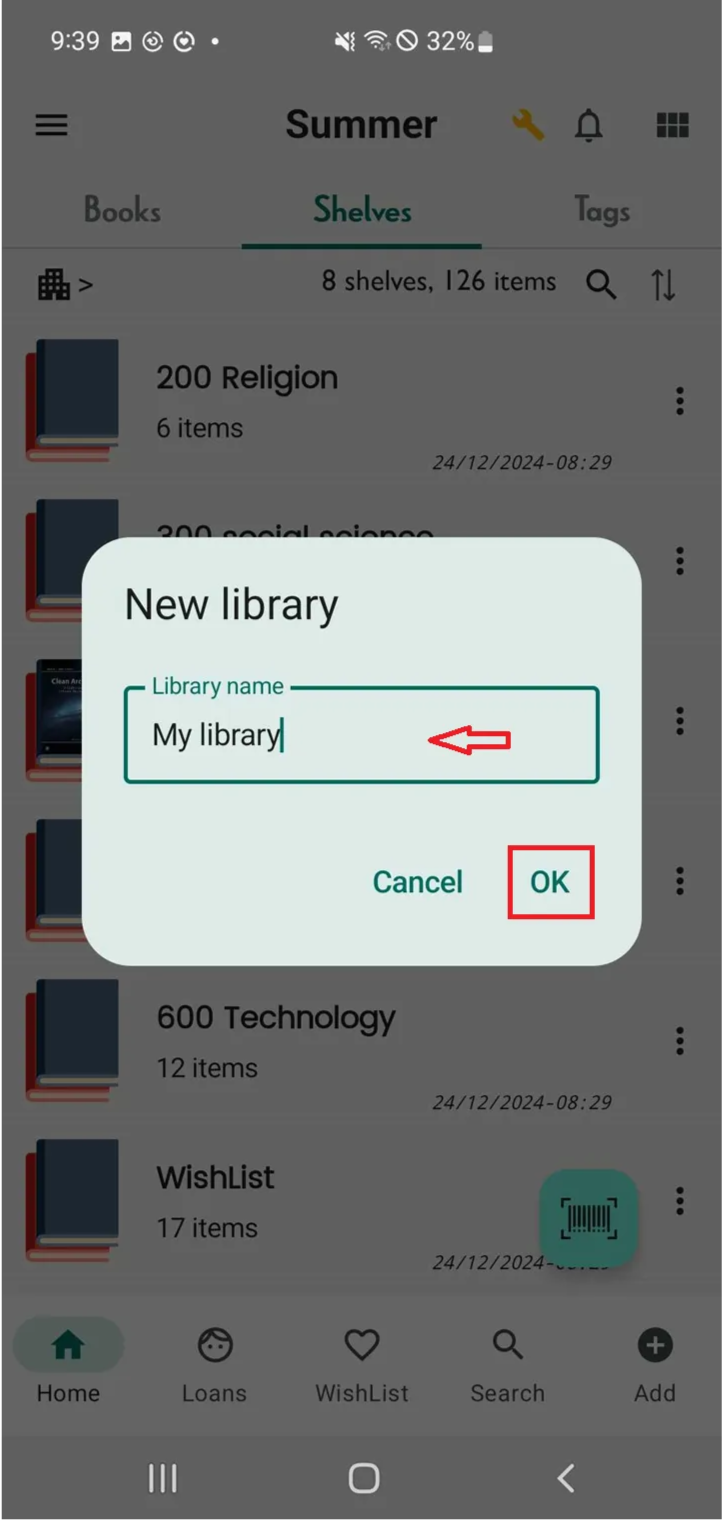
Task: Open the notifications bell
Action: tap(589, 125)
